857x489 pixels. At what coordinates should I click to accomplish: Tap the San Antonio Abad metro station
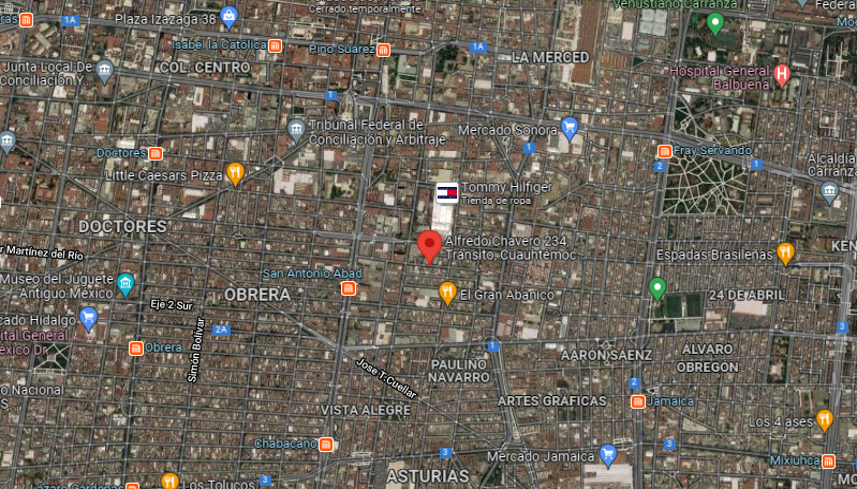[x=348, y=288]
